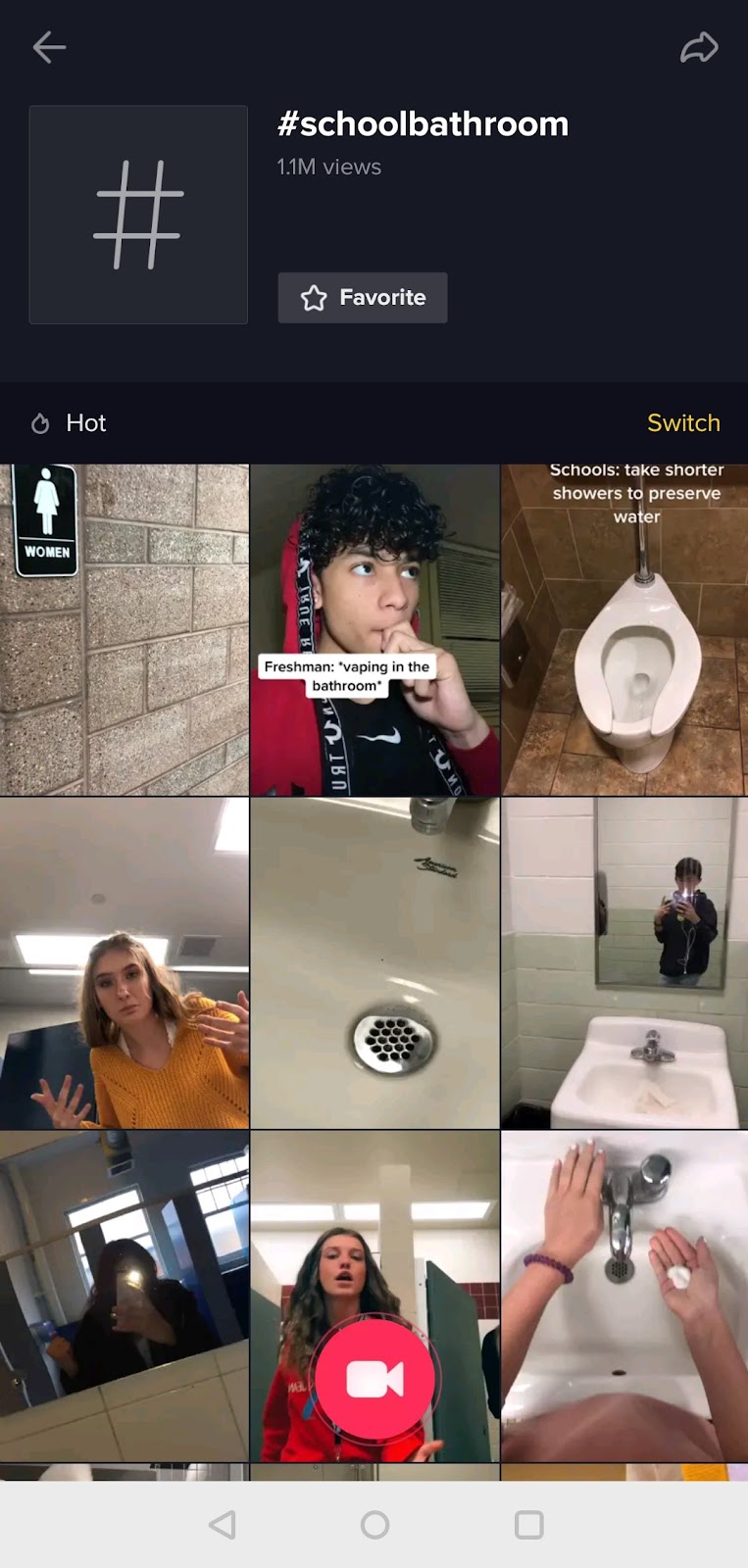Tap Switch to change sorting
The width and height of the screenshot is (748, 1568).
[683, 422]
